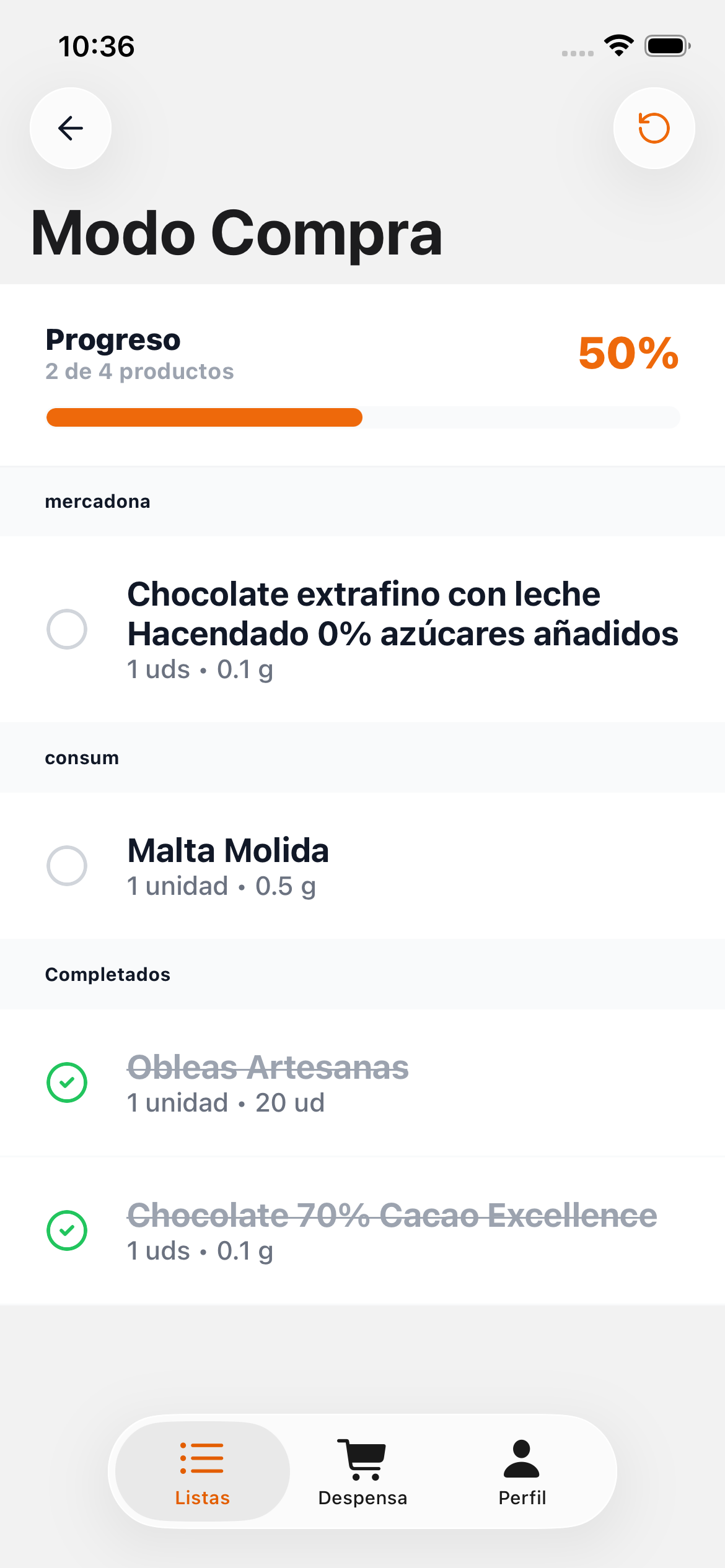
Task: Mark Chocolate extrafino con leche Hacendado as completed
Action: tap(67, 630)
